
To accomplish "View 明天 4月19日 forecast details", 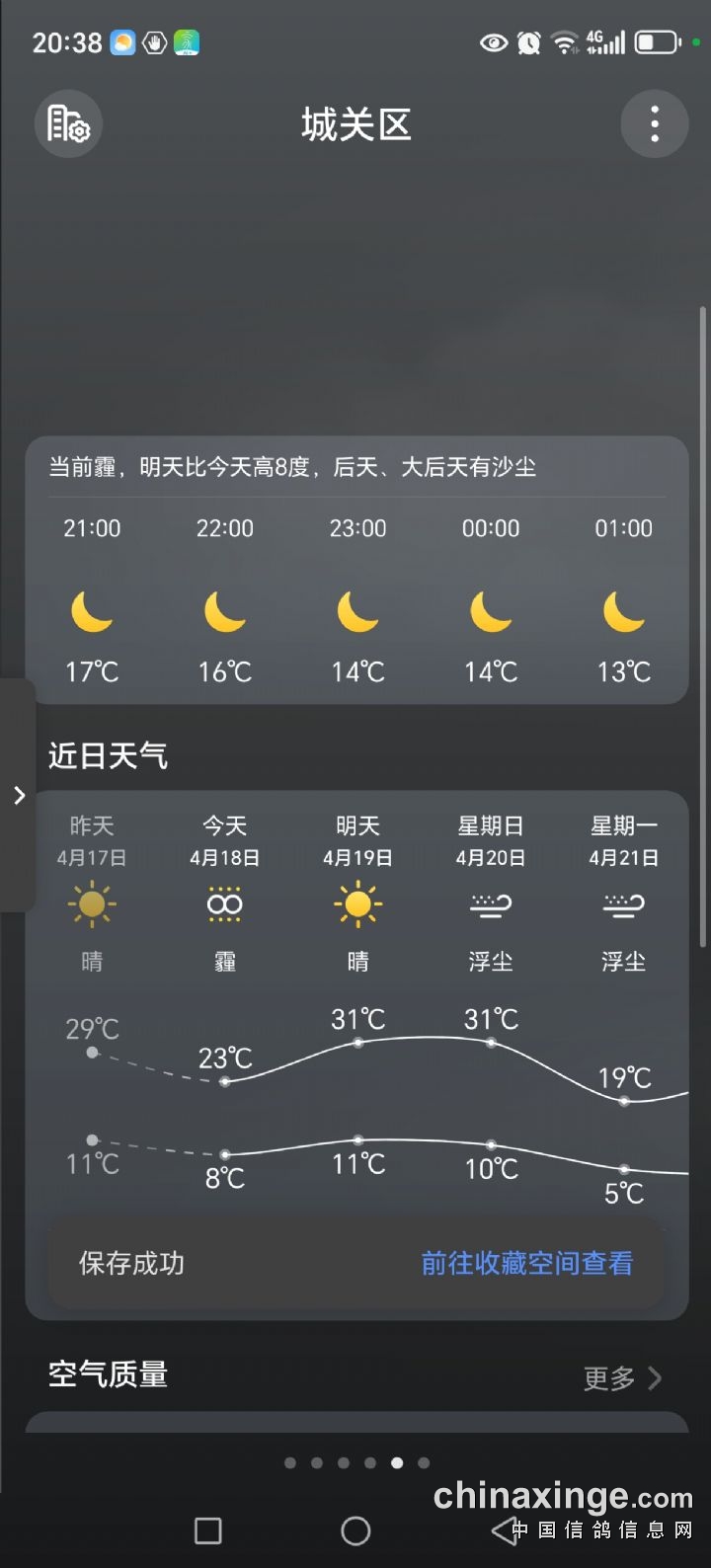I will pyautogui.click(x=357, y=893).
